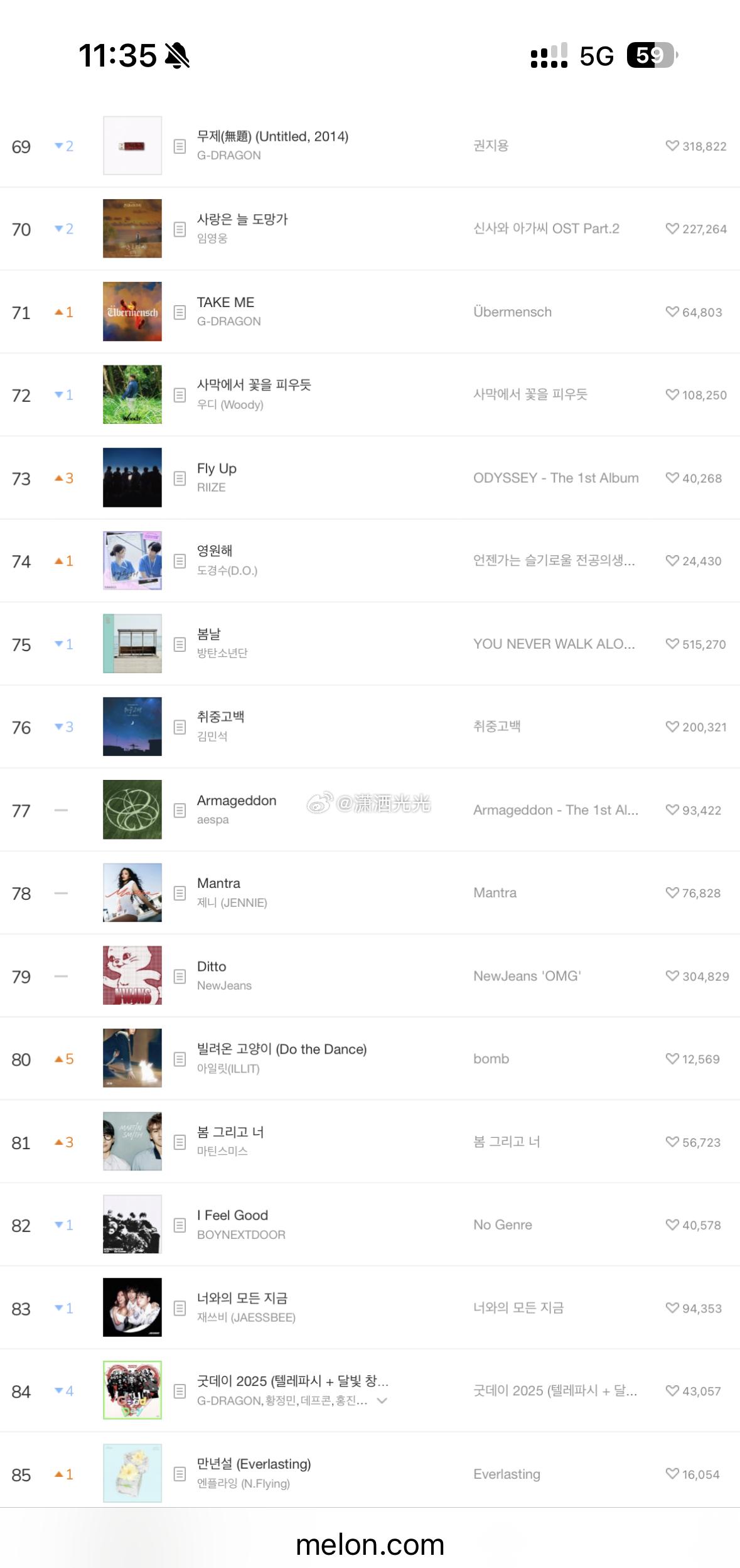Expand artist list for 굿데이 2025
740x1568 pixels.
click(382, 1400)
